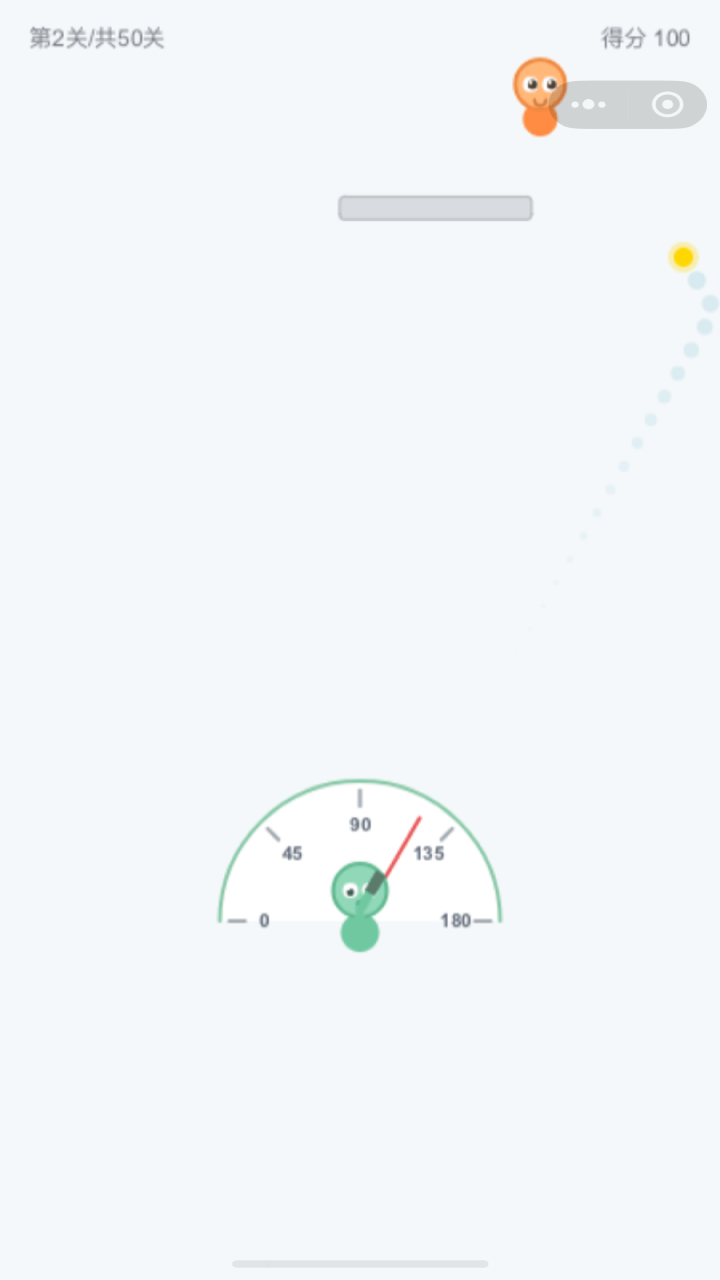Tap the green shooter character to fire

360,906
